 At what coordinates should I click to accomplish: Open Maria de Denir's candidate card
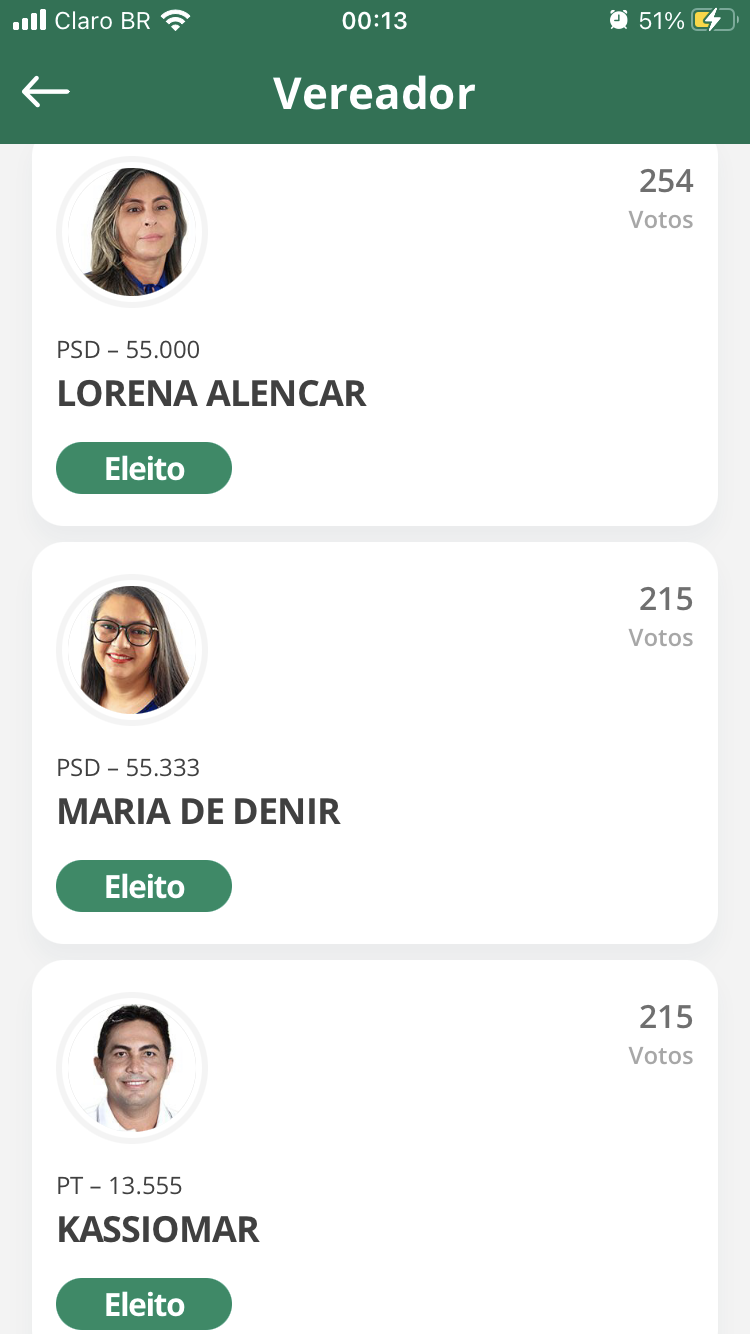click(x=375, y=742)
